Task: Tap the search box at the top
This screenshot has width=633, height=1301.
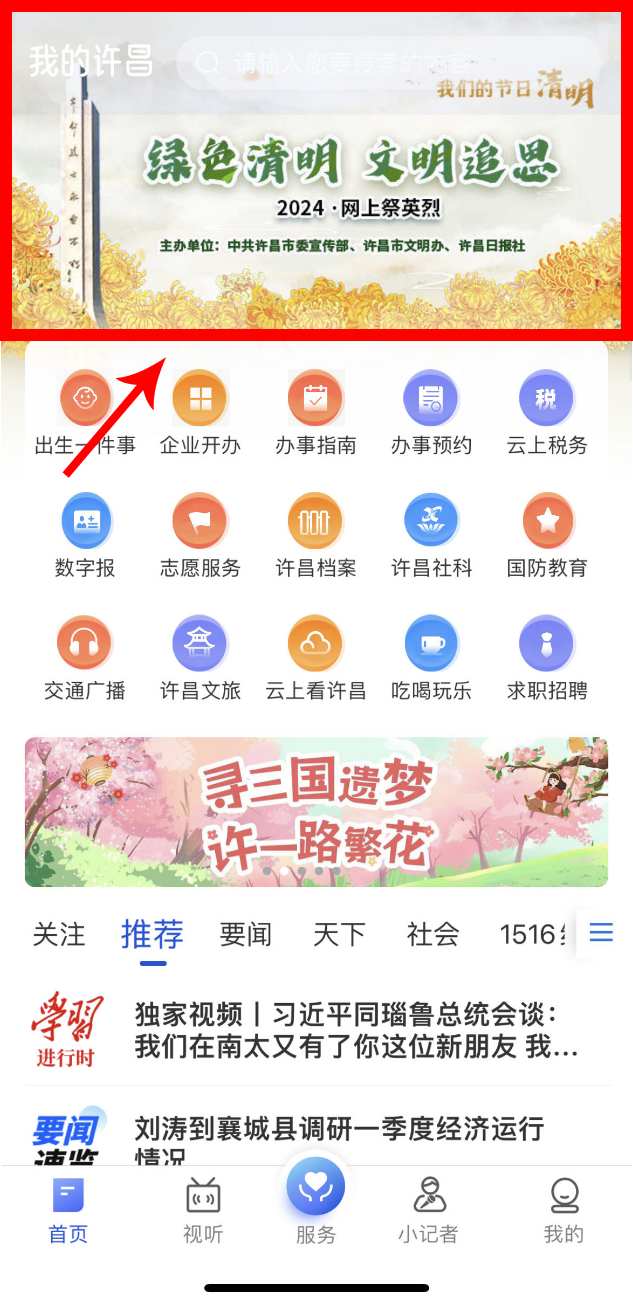Action: click(390, 63)
